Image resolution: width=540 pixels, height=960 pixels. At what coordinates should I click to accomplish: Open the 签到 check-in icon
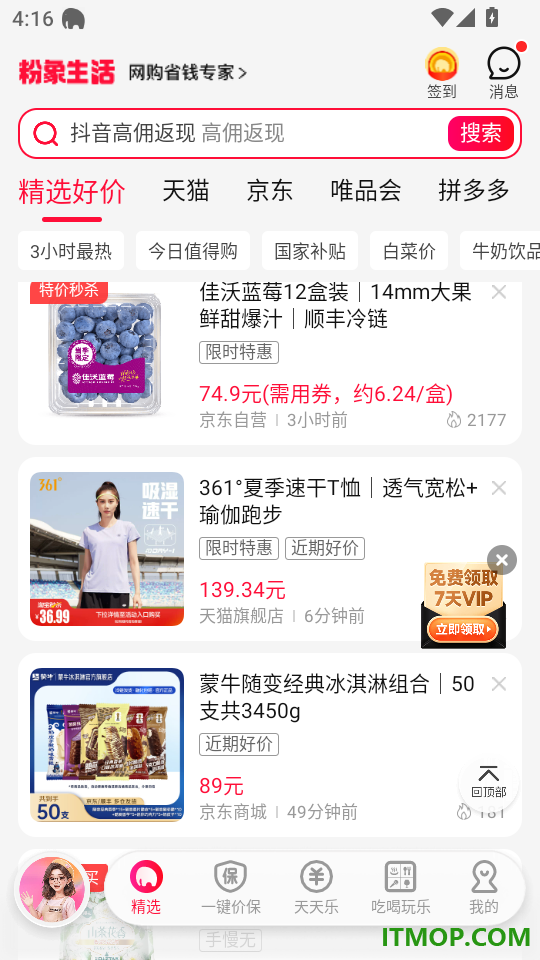click(x=441, y=73)
